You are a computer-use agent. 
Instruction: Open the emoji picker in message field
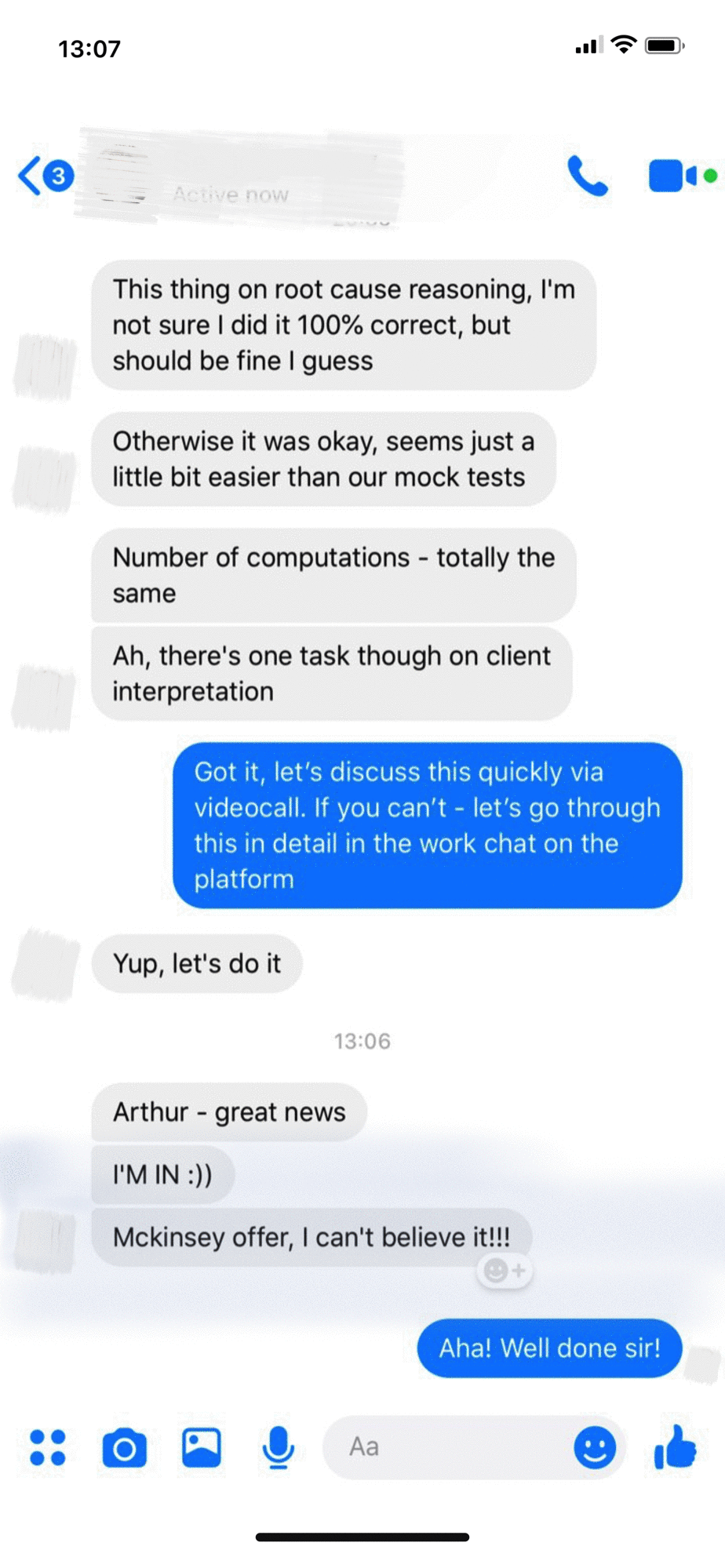click(595, 1448)
